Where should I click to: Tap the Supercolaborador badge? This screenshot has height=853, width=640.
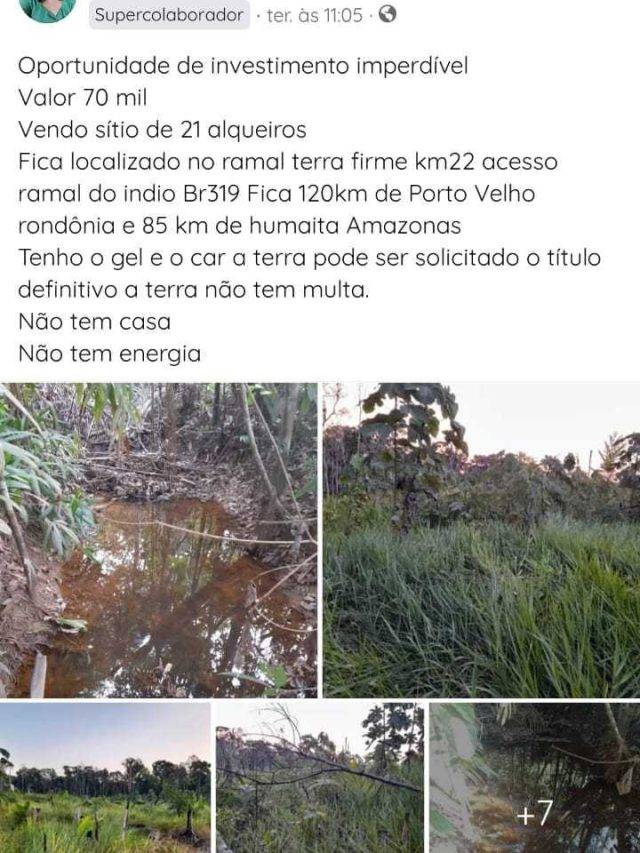(169, 15)
